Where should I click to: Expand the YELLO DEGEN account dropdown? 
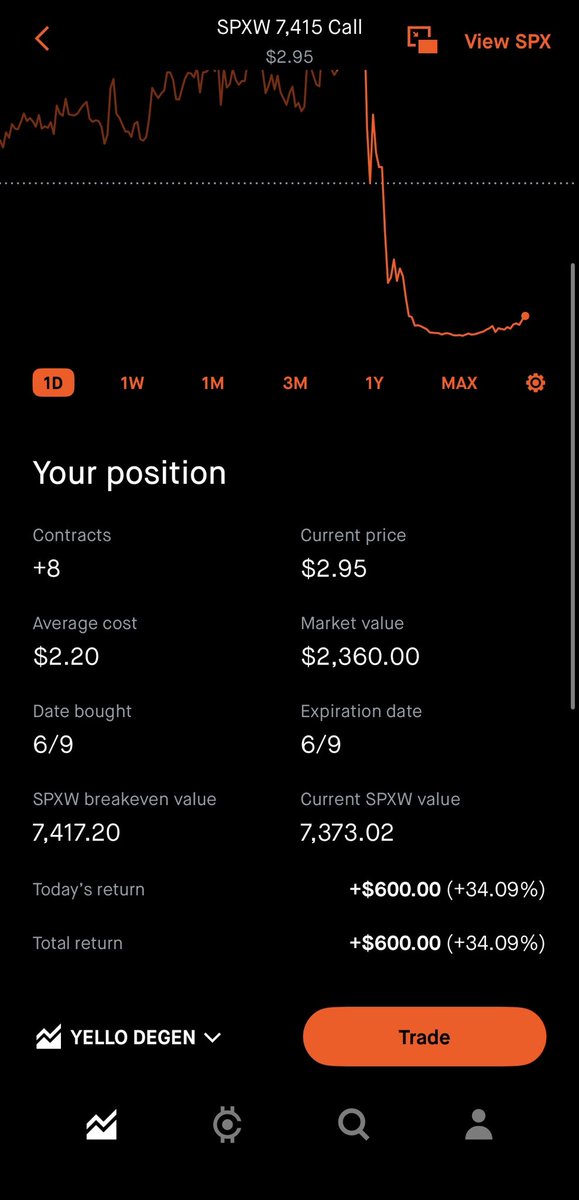(128, 1037)
